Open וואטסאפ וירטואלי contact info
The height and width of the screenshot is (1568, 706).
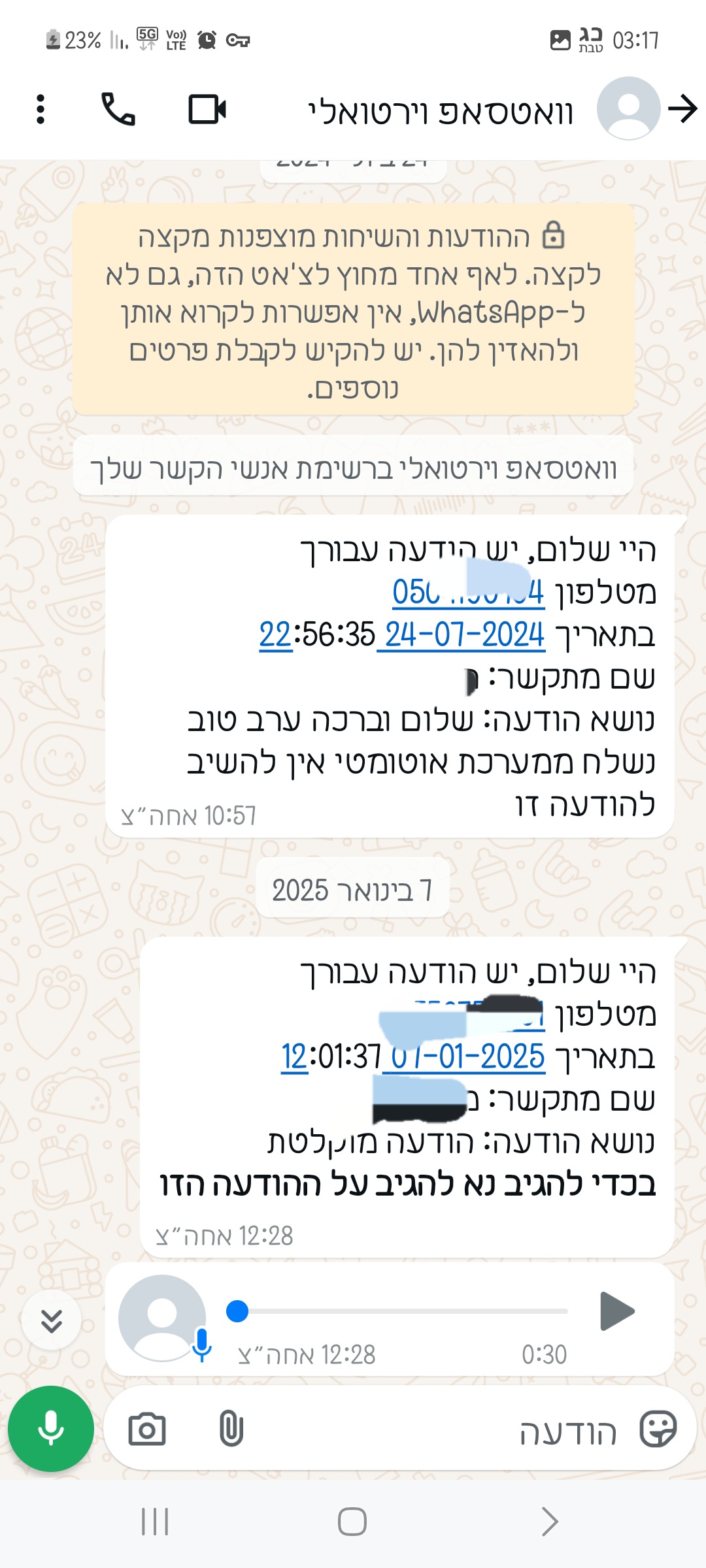tap(441, 112)
